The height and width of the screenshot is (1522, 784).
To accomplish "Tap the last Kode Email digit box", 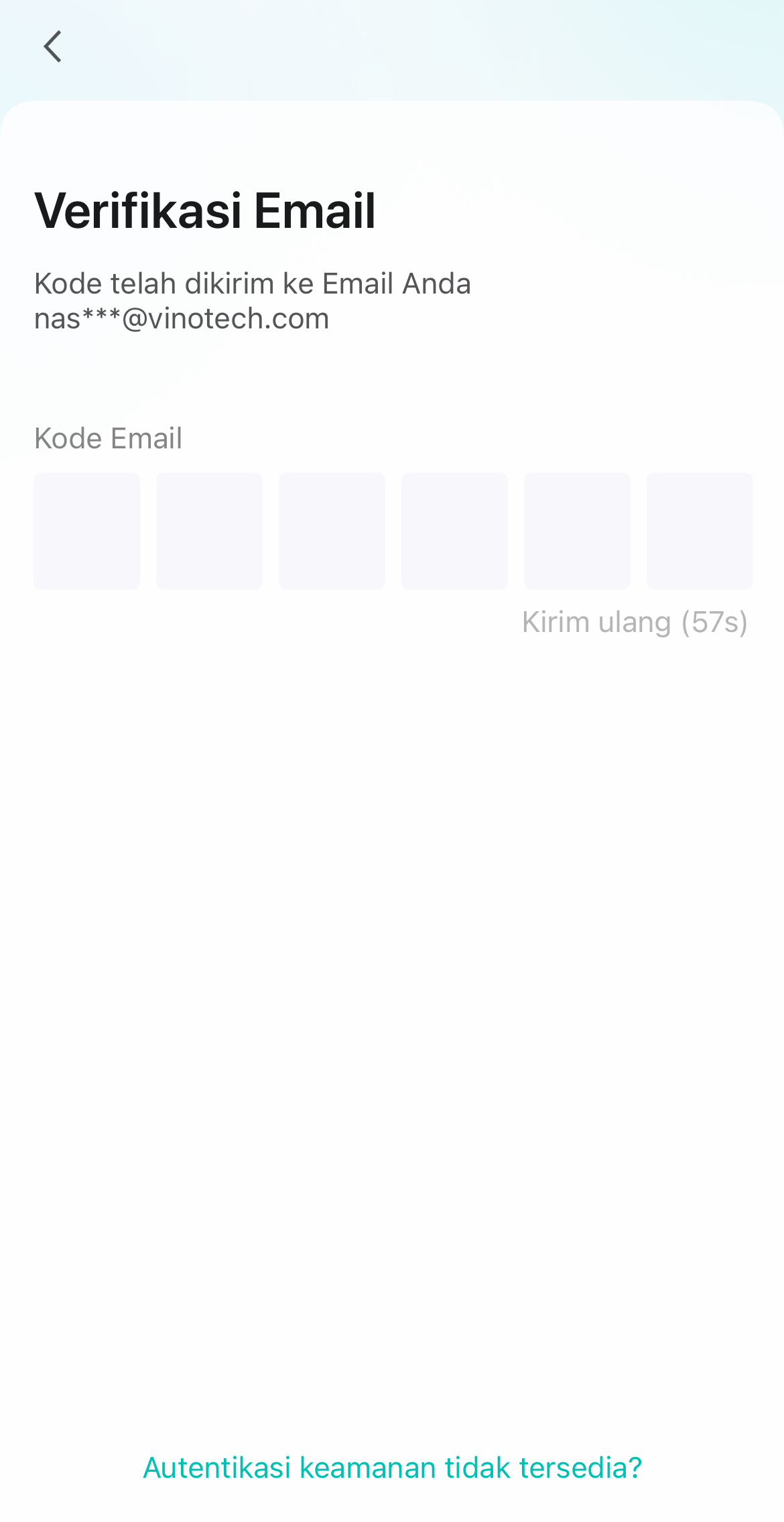I will pos(700,531).
